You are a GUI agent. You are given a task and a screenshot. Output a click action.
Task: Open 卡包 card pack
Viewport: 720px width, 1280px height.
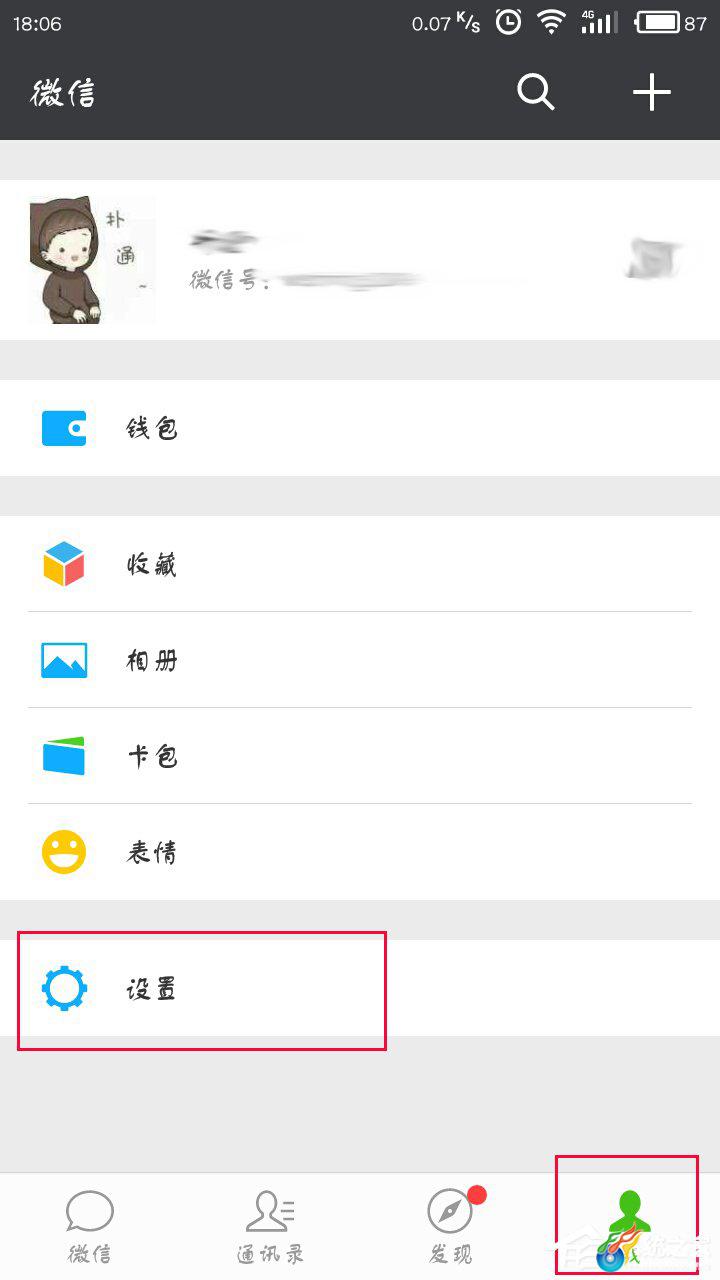tap(360, 756)
